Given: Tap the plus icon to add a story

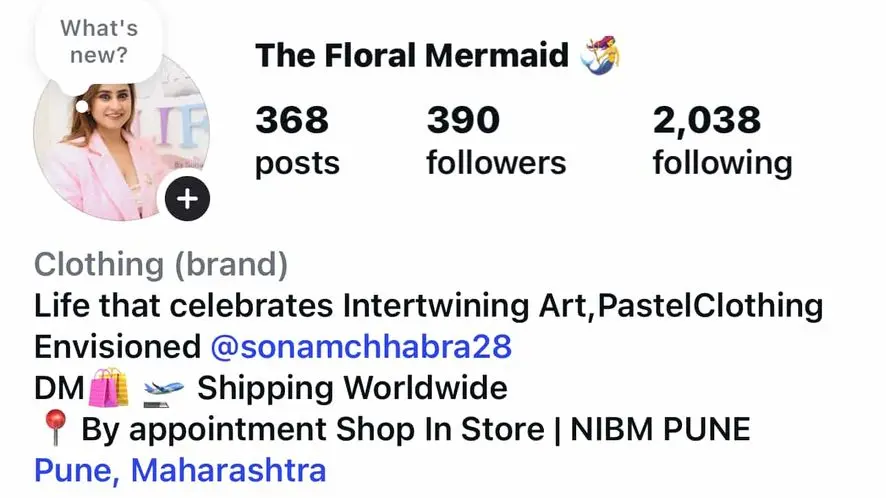Looking at the screenshot, I should pos(187,199).
